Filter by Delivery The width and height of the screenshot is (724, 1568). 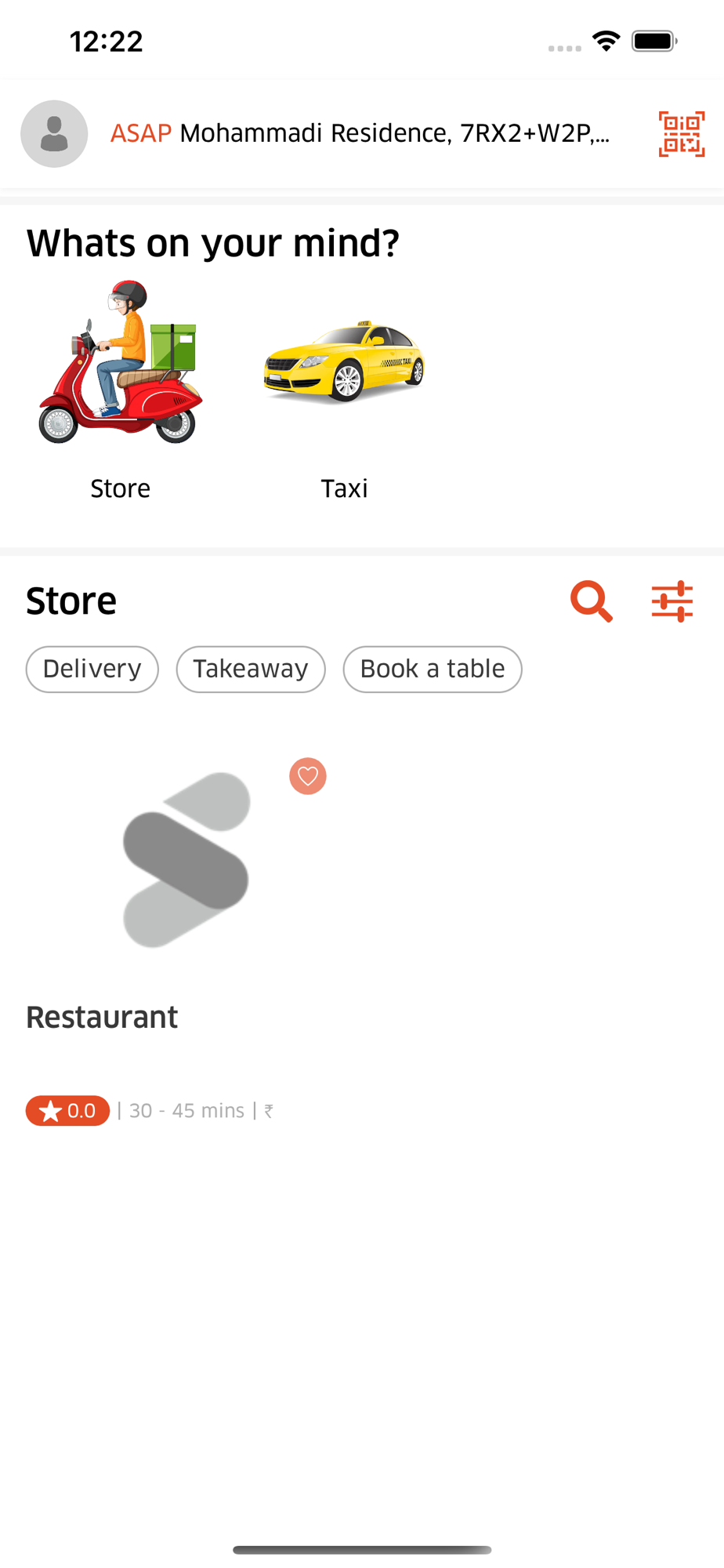92,670
